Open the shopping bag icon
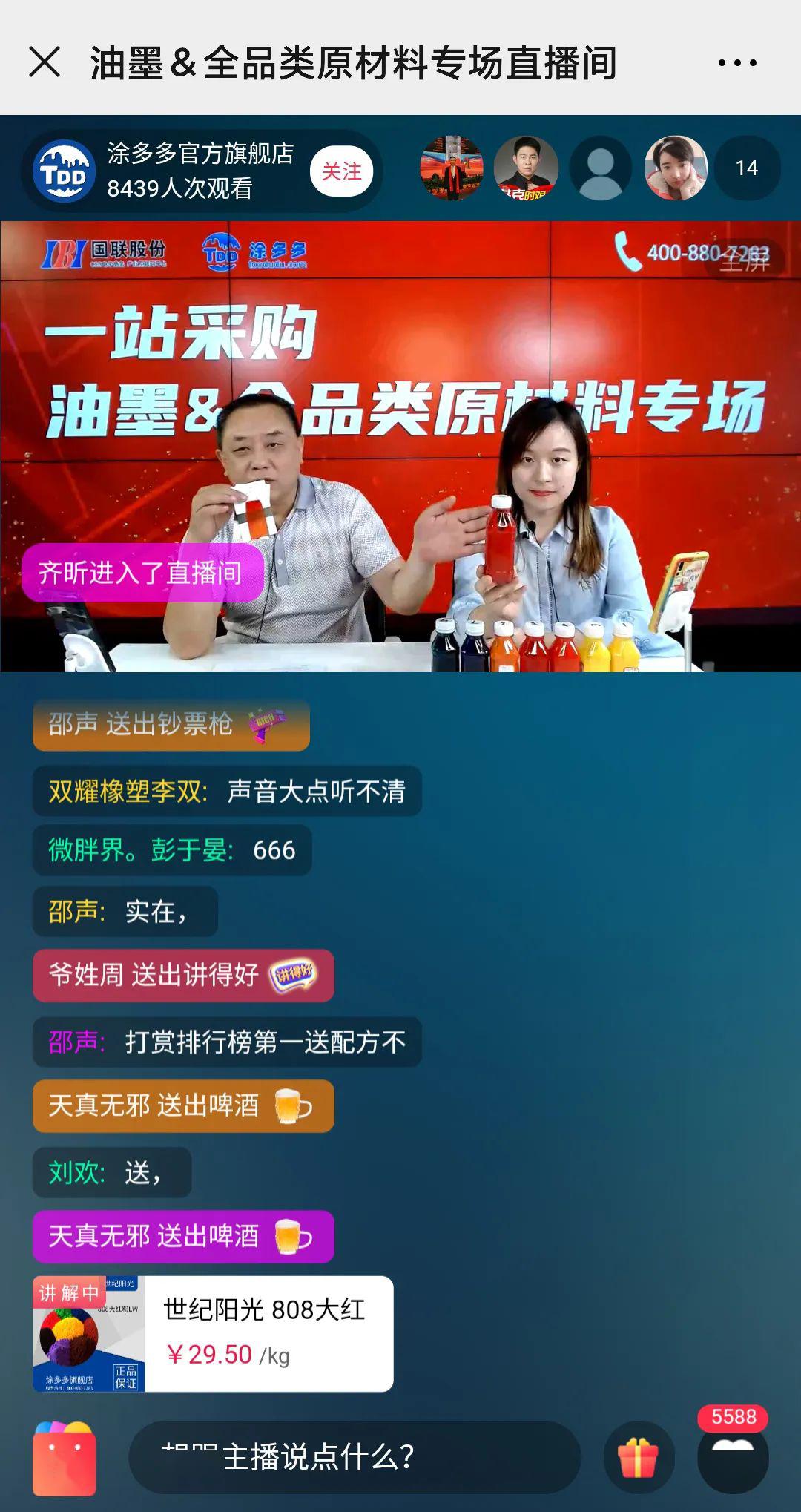 pos(65,1458)
